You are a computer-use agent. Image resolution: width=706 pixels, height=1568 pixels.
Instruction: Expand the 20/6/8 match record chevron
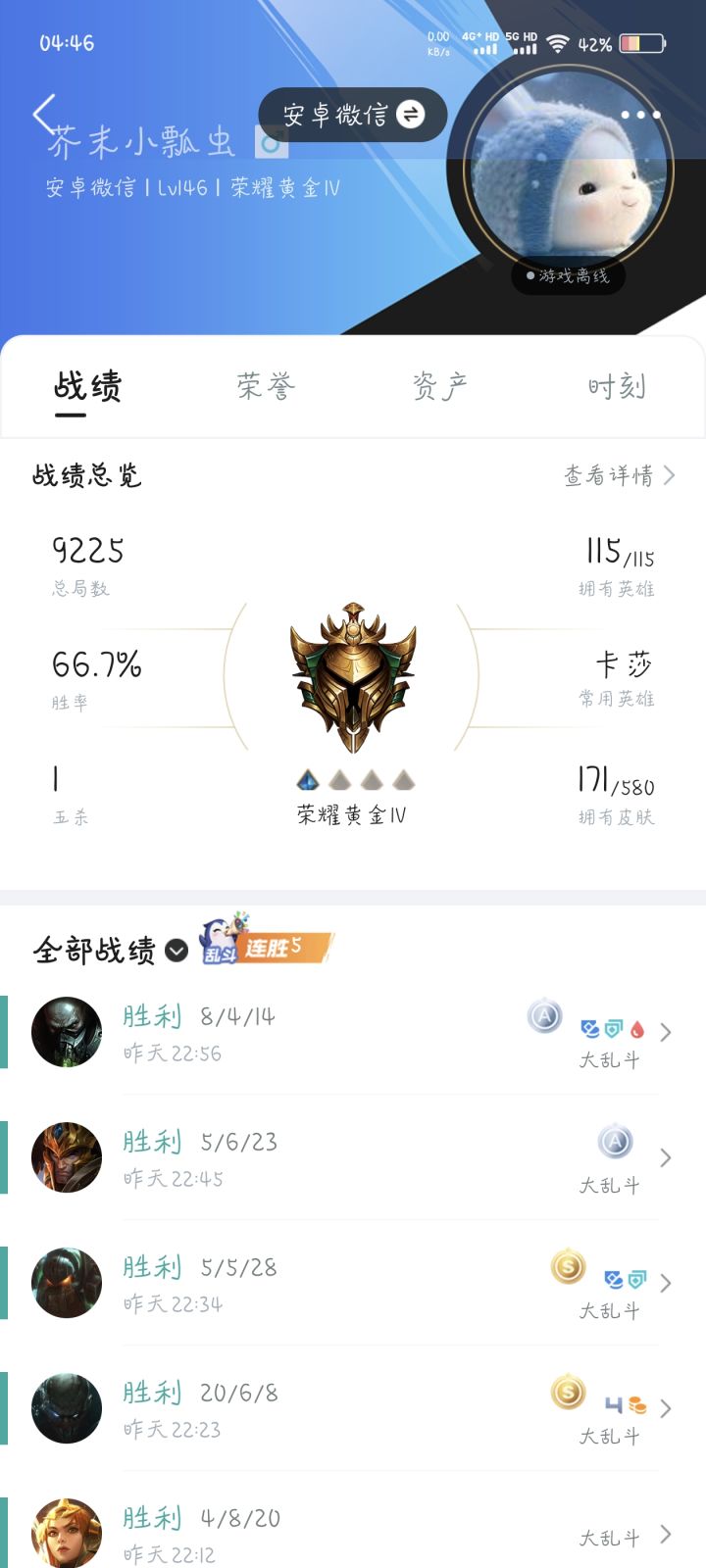(x=665, y=1407)
